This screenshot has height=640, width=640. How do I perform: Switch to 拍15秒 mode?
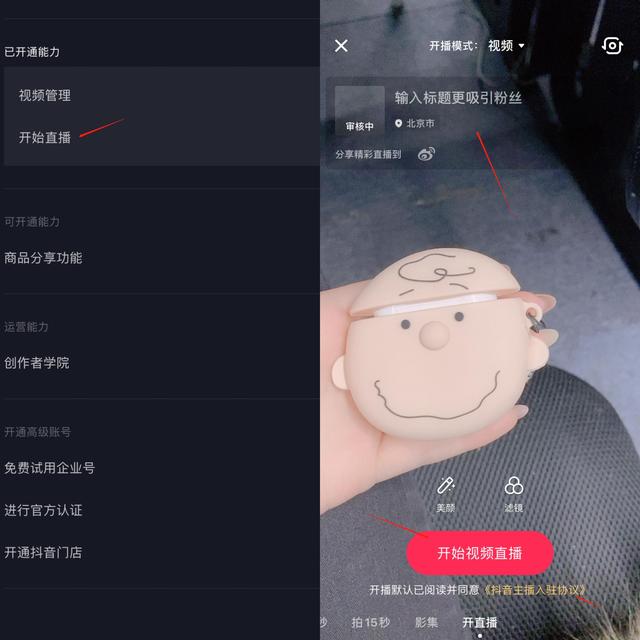370,622
